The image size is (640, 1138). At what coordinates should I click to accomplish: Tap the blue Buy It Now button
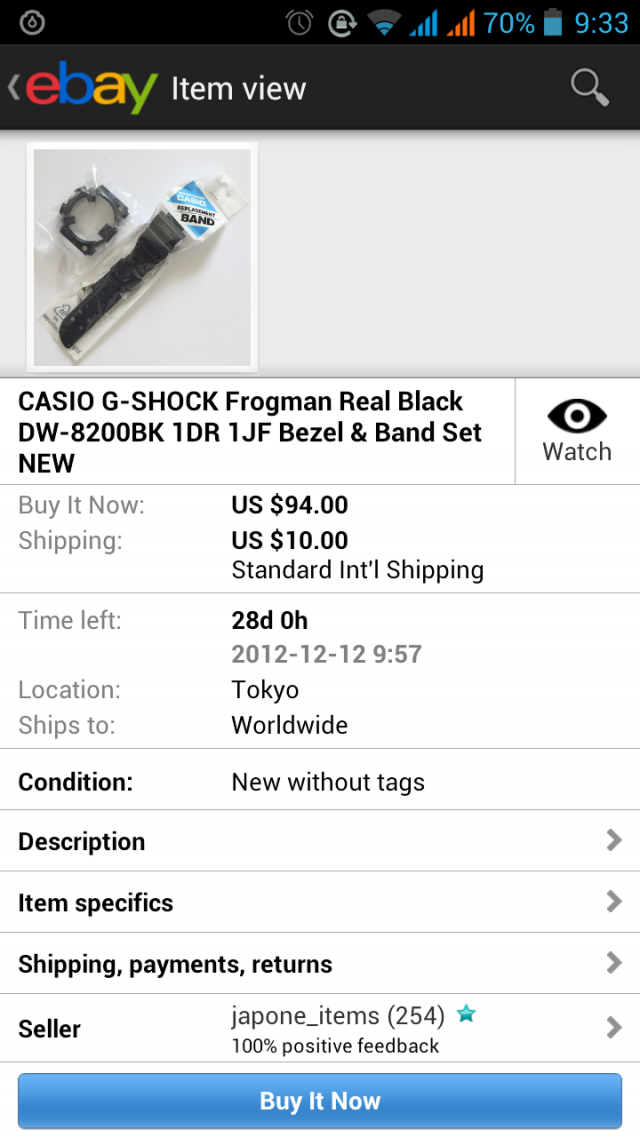320,1101
